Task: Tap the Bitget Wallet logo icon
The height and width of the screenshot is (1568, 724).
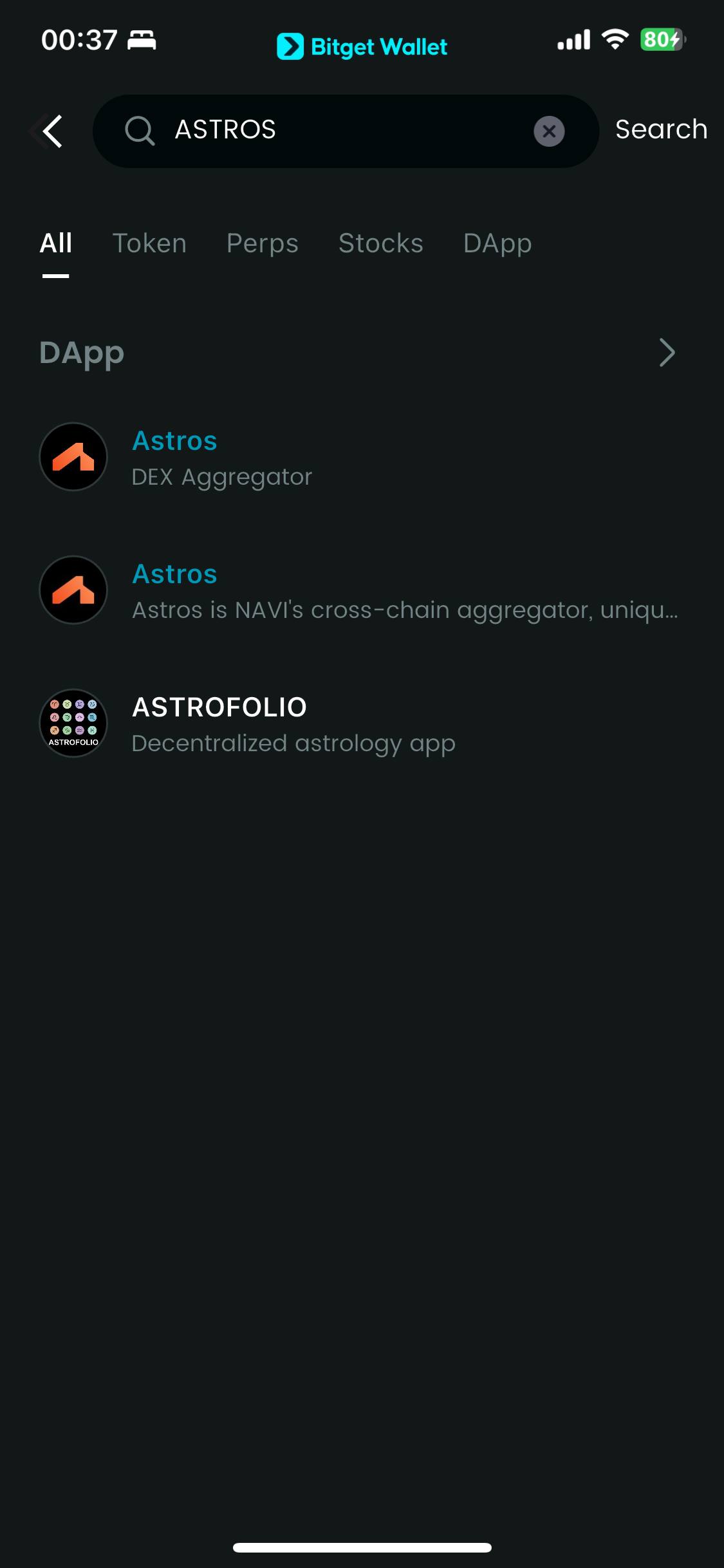Action: click(290, 46)
